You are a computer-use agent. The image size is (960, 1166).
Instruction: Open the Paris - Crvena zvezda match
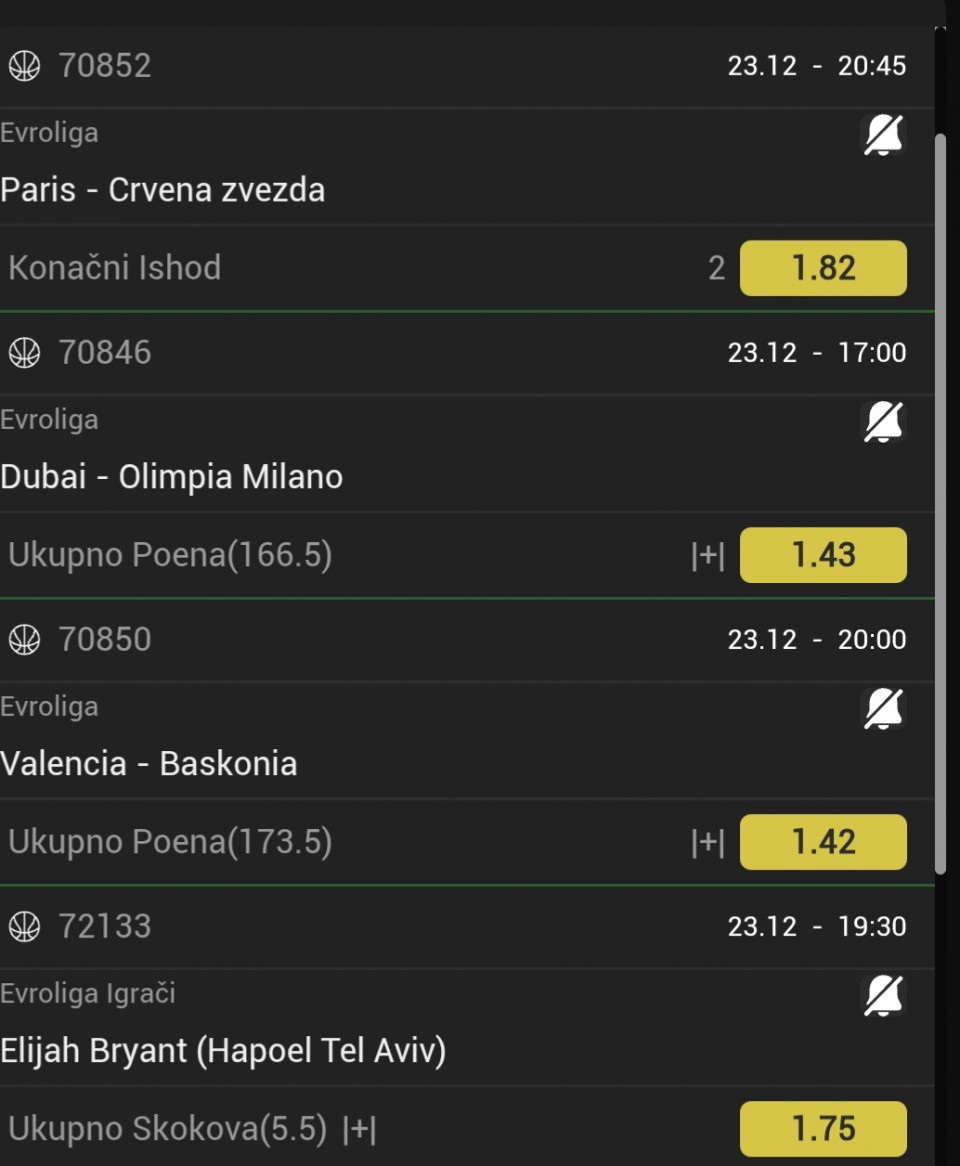pos(163,190)
